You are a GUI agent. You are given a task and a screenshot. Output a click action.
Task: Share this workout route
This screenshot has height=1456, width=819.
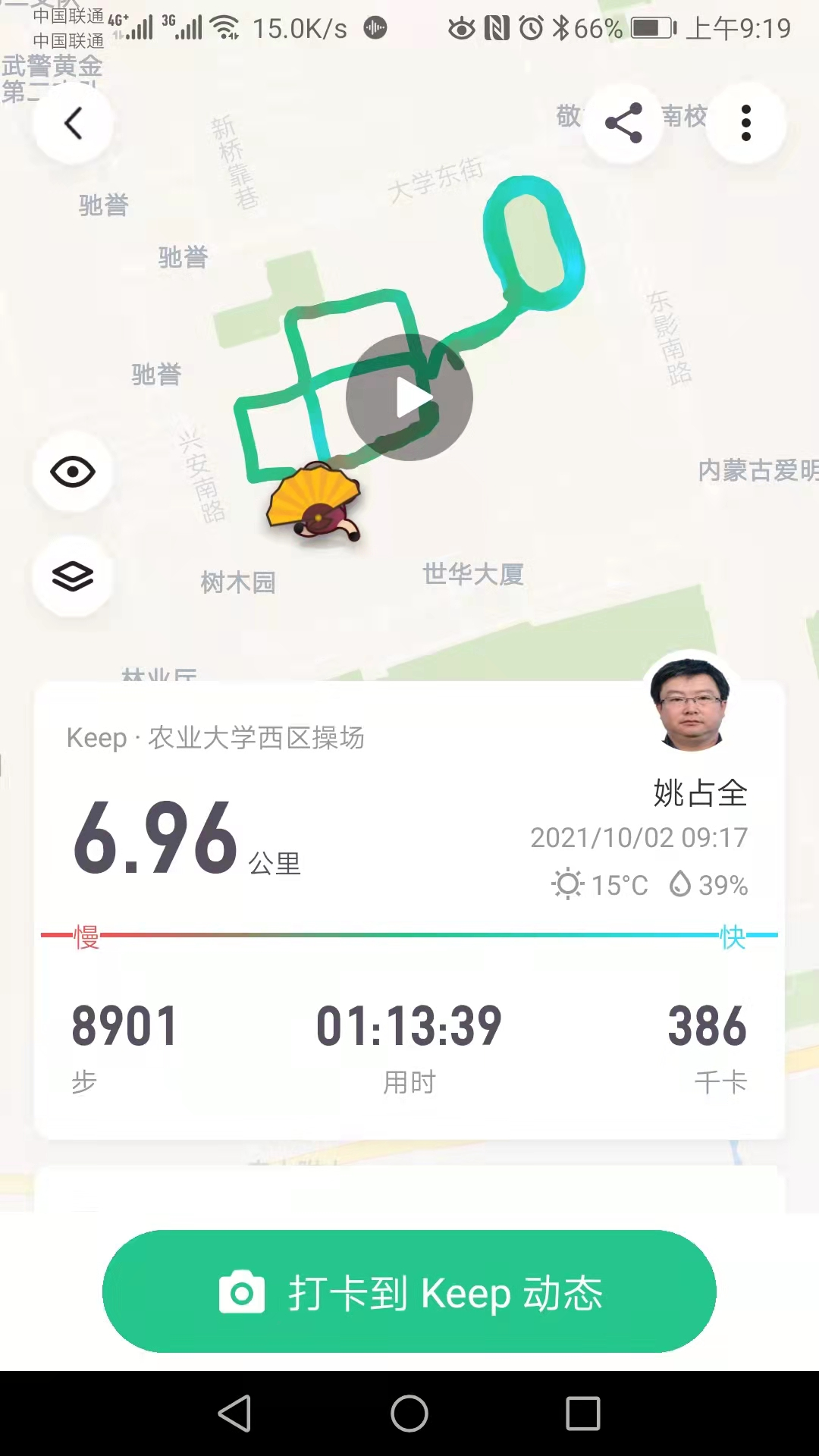[x=623, y=124]
